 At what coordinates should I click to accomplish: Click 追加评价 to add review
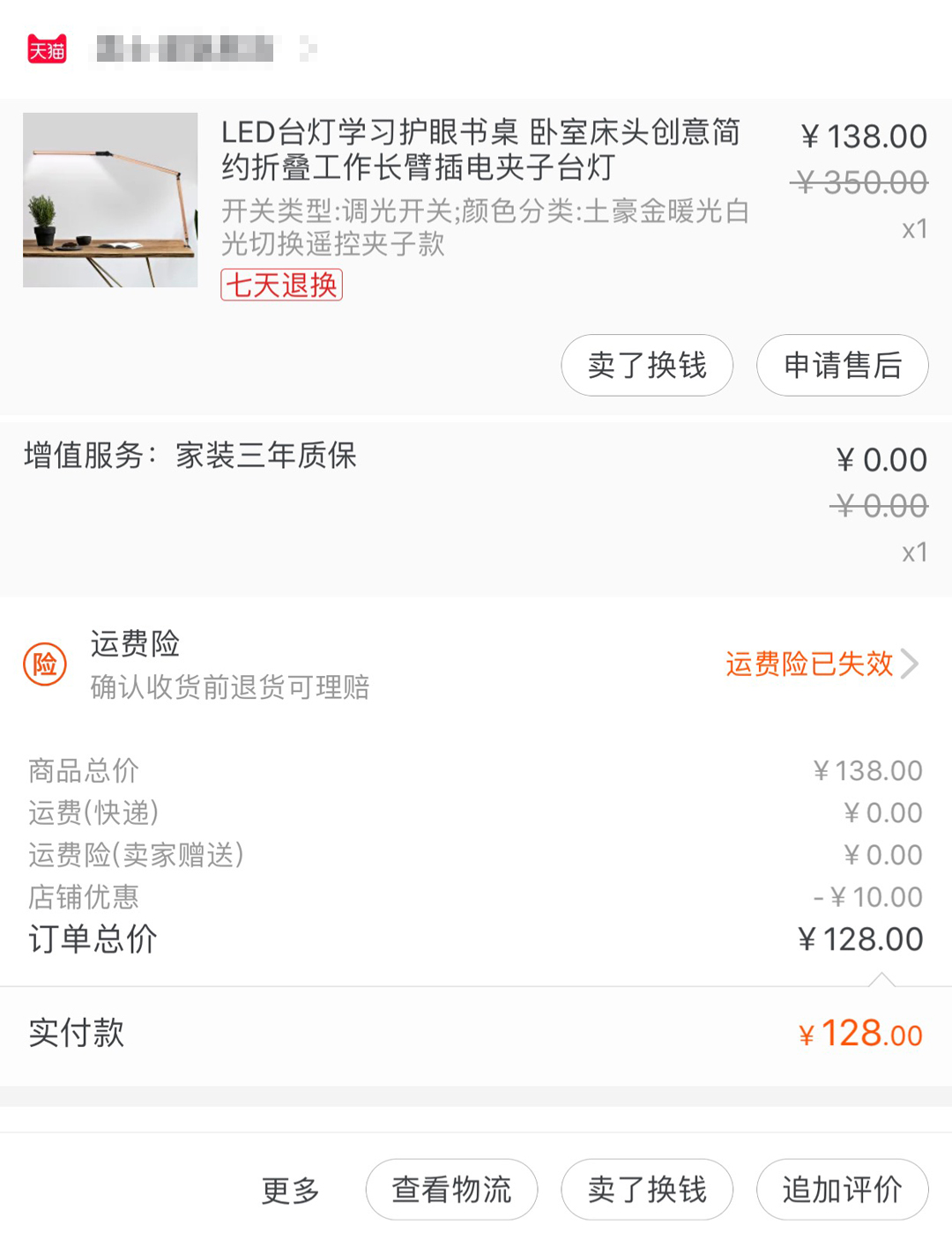(x=842, y=1190)
